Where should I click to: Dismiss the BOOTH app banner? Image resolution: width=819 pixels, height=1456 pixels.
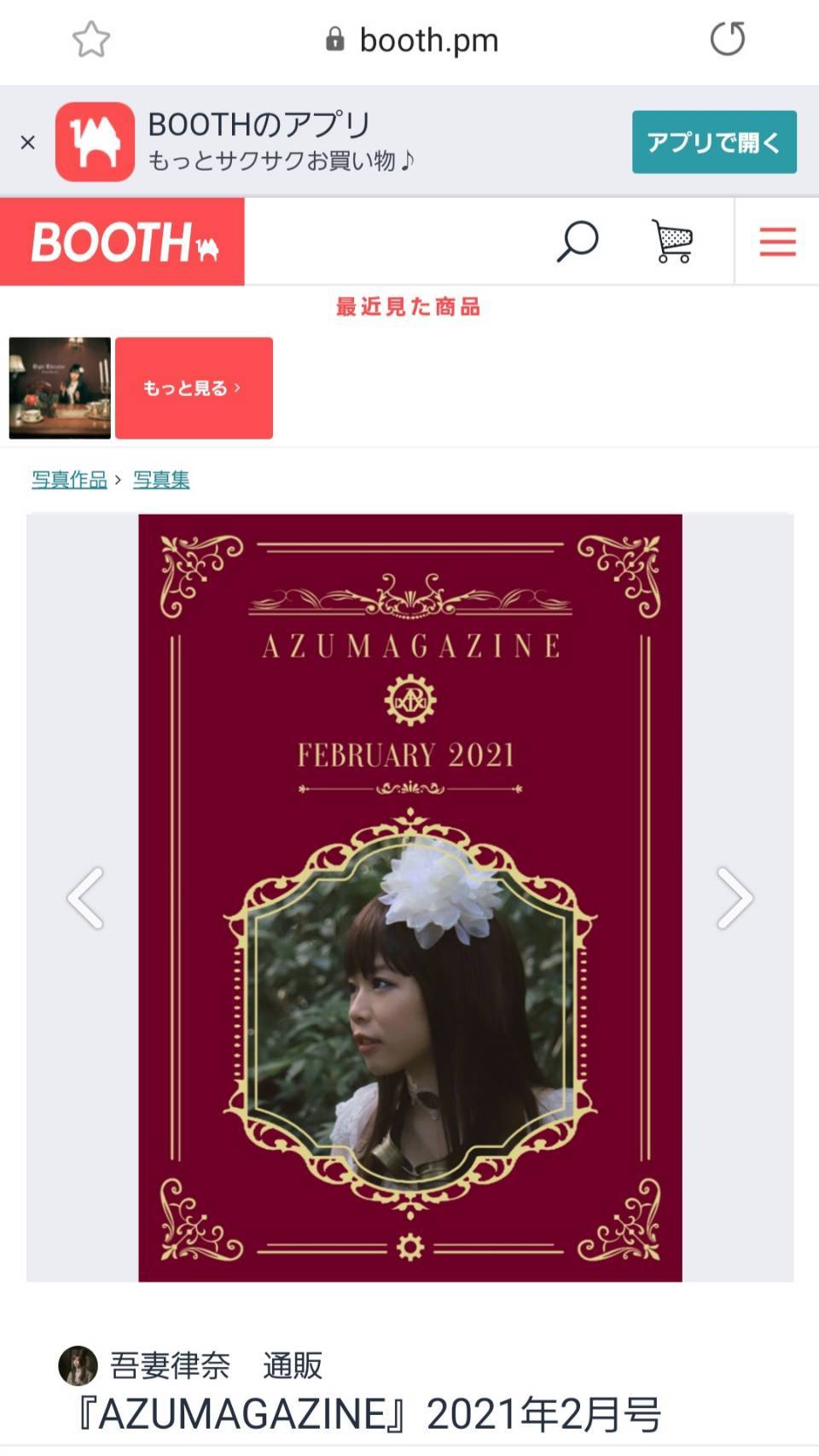click(28, 143)
